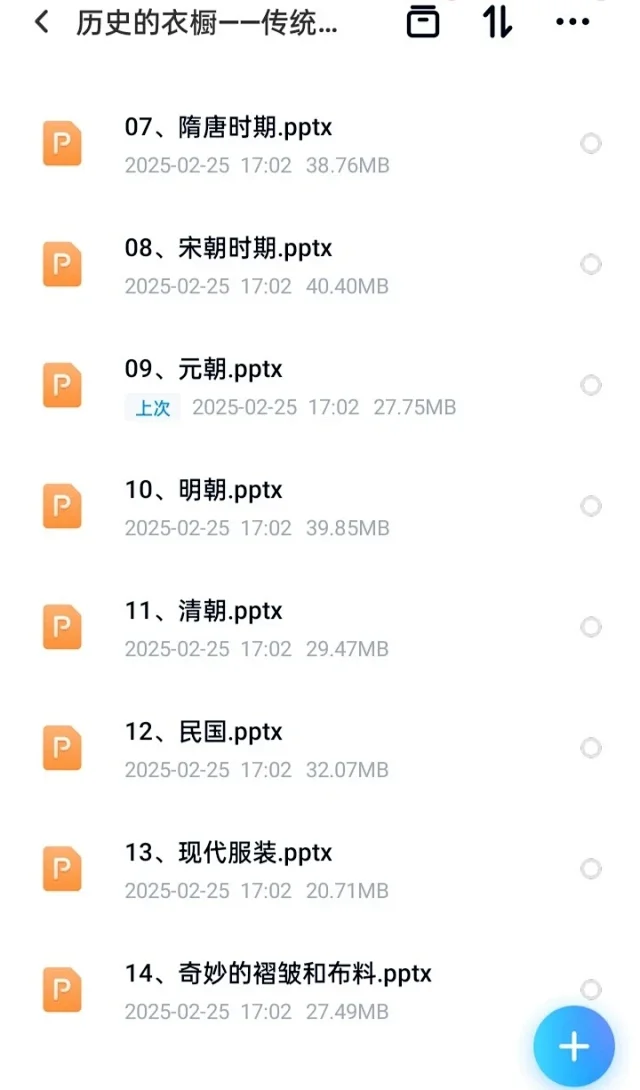
Task: Open the sort order options
Action: tap(497, 22)
